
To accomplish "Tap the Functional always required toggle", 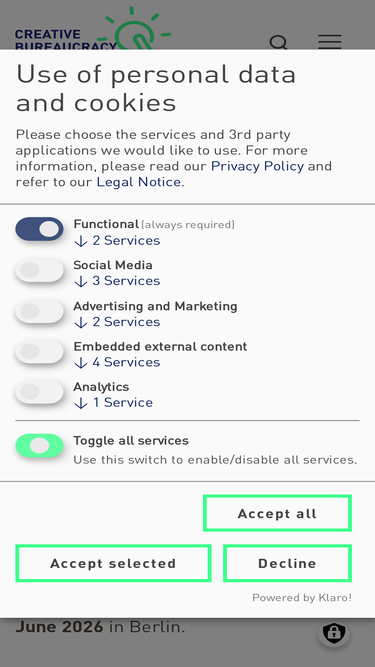I will pos(40,229).
